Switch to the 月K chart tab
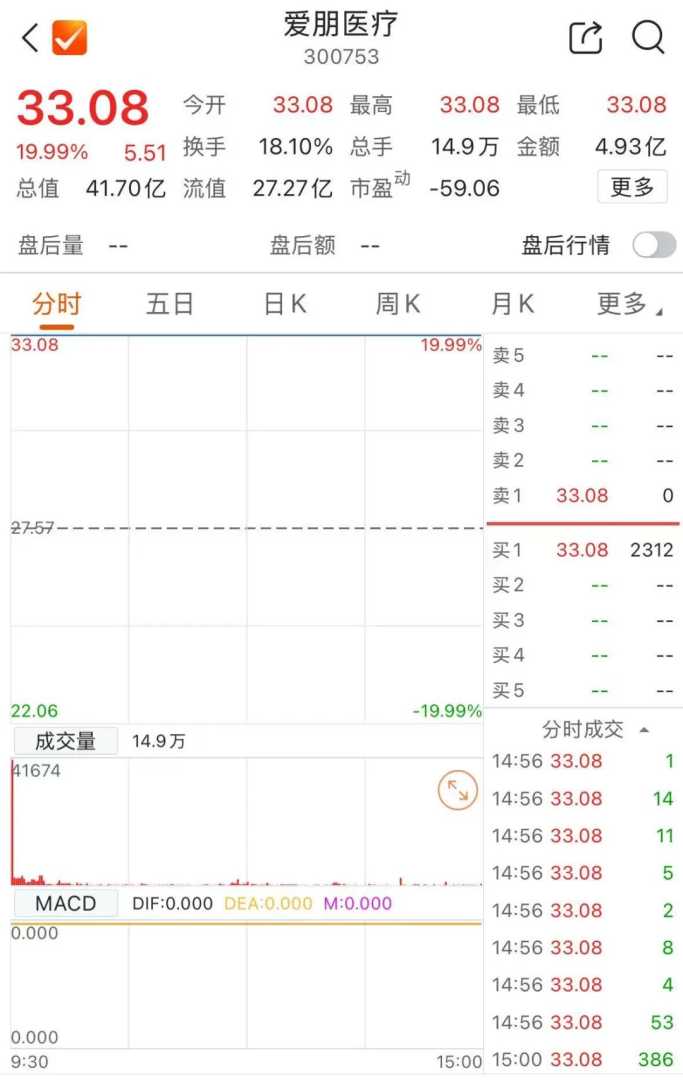The image size is (683, 1080). (x=512, y=304)
